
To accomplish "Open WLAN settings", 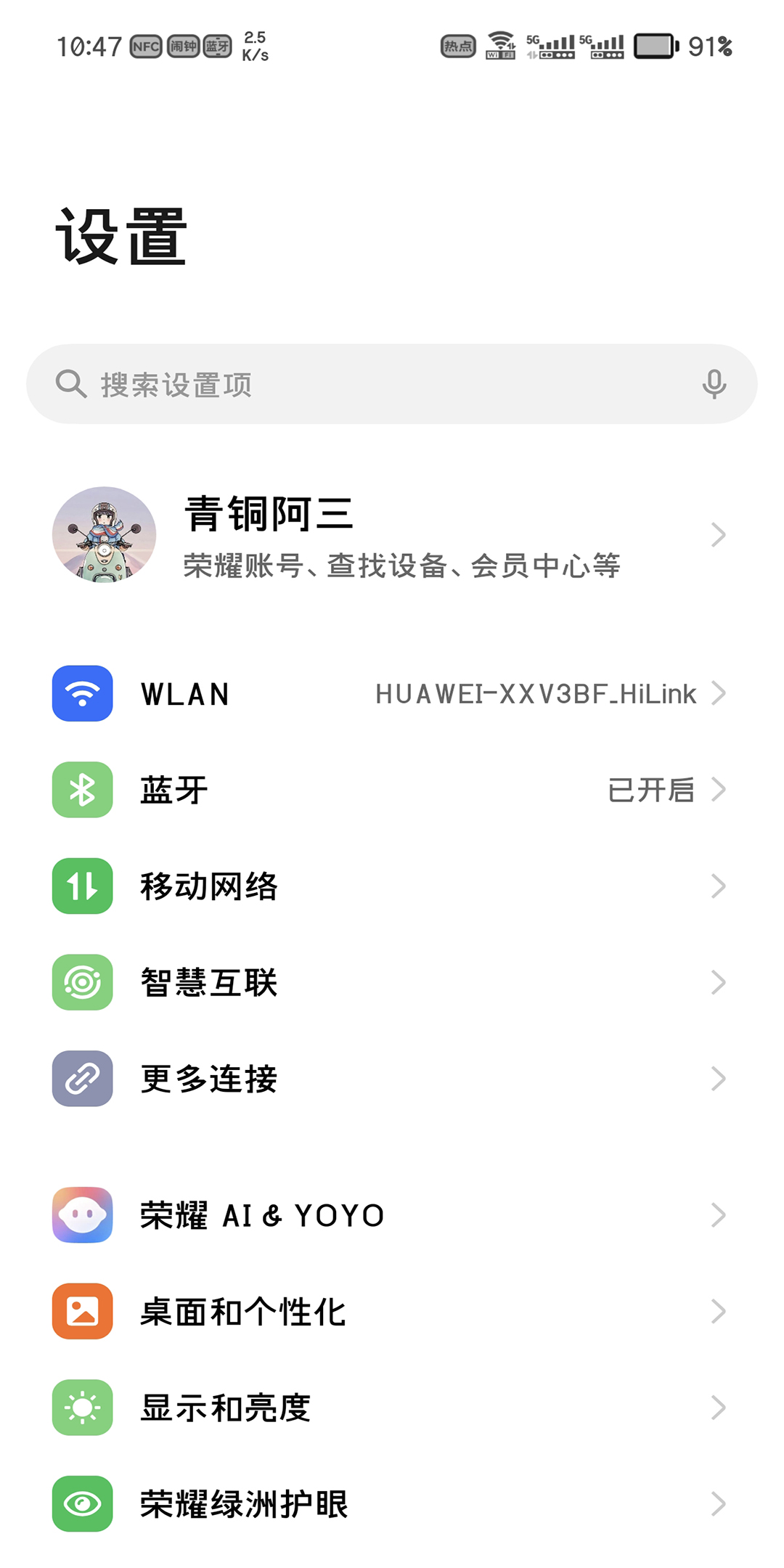I will pos(392,694).
